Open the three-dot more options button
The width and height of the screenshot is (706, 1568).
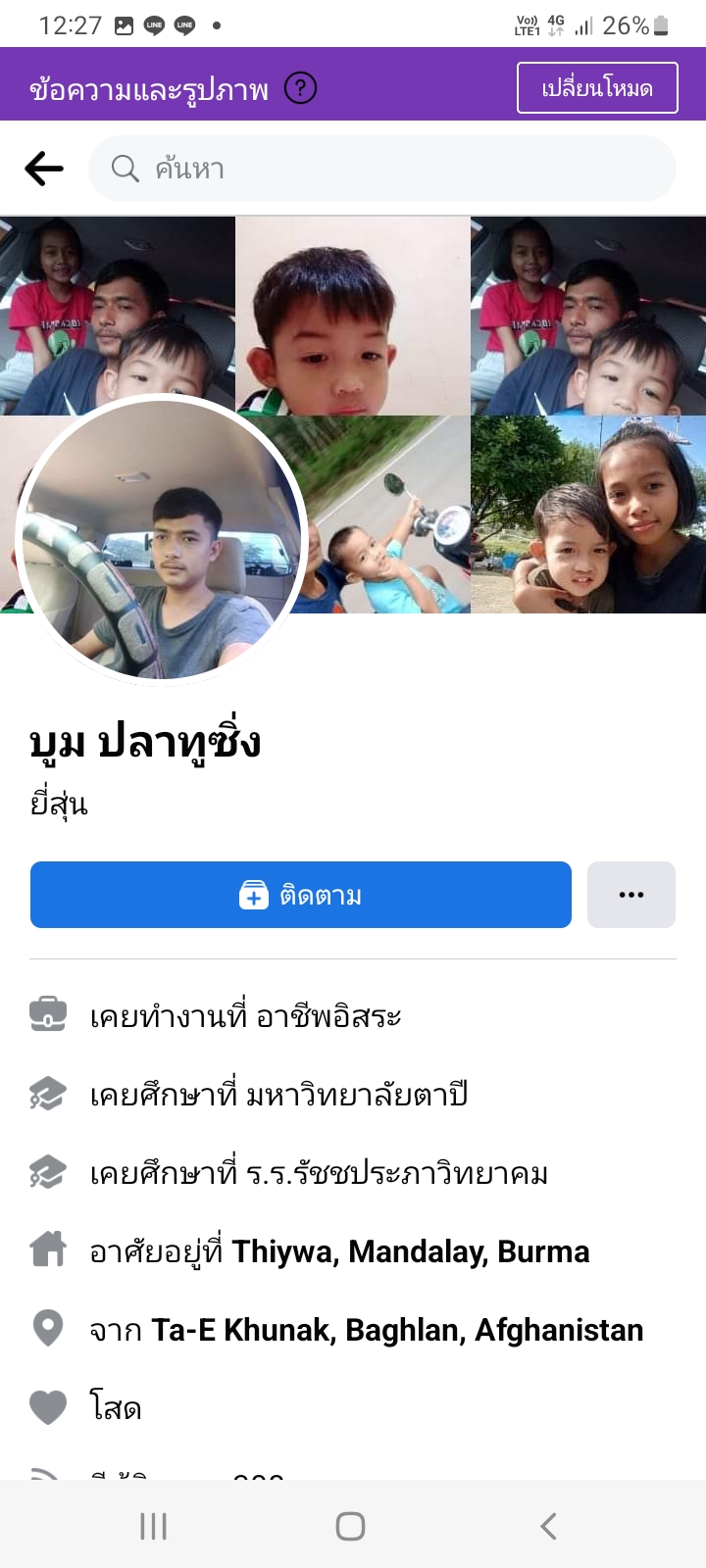[x=631, y=895]
